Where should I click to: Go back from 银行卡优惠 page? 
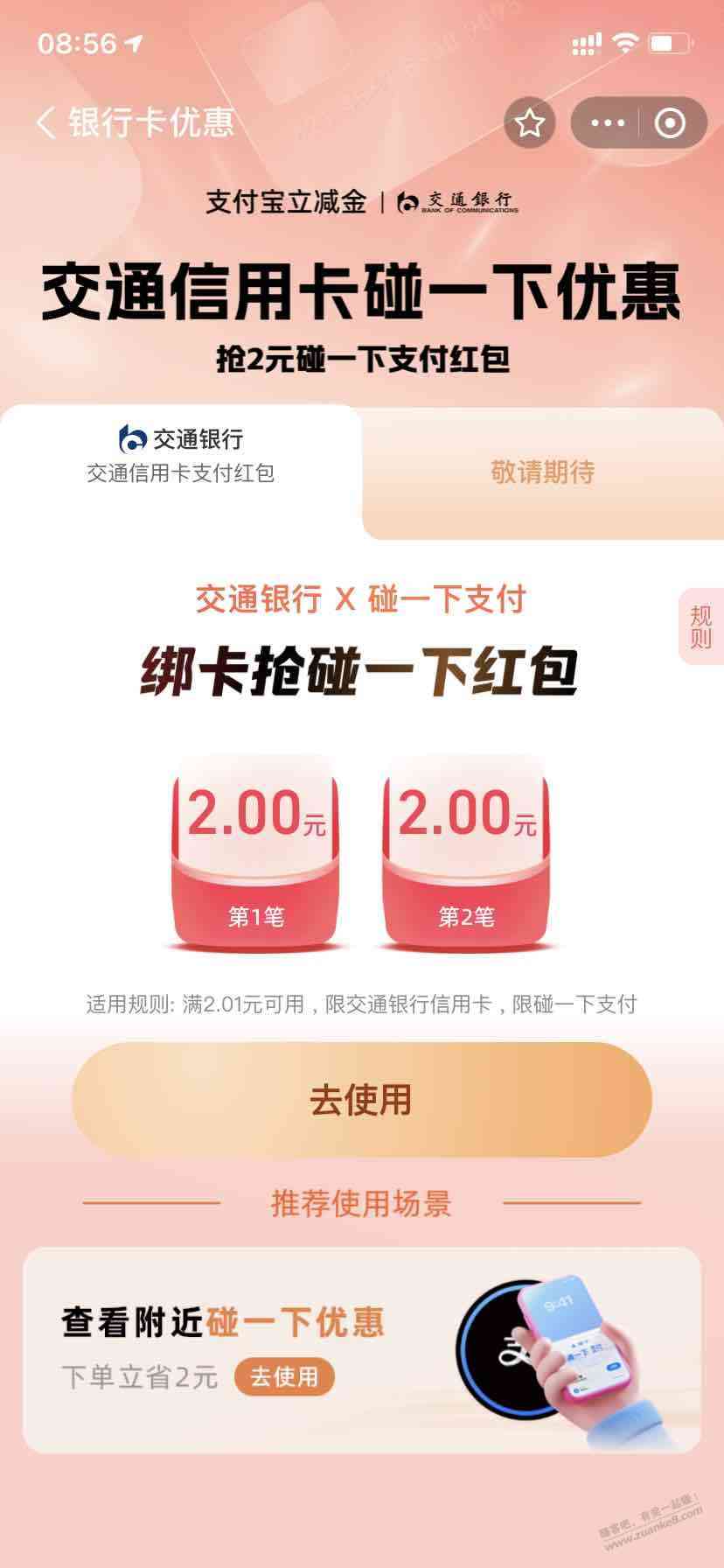[x=47, y=122]
